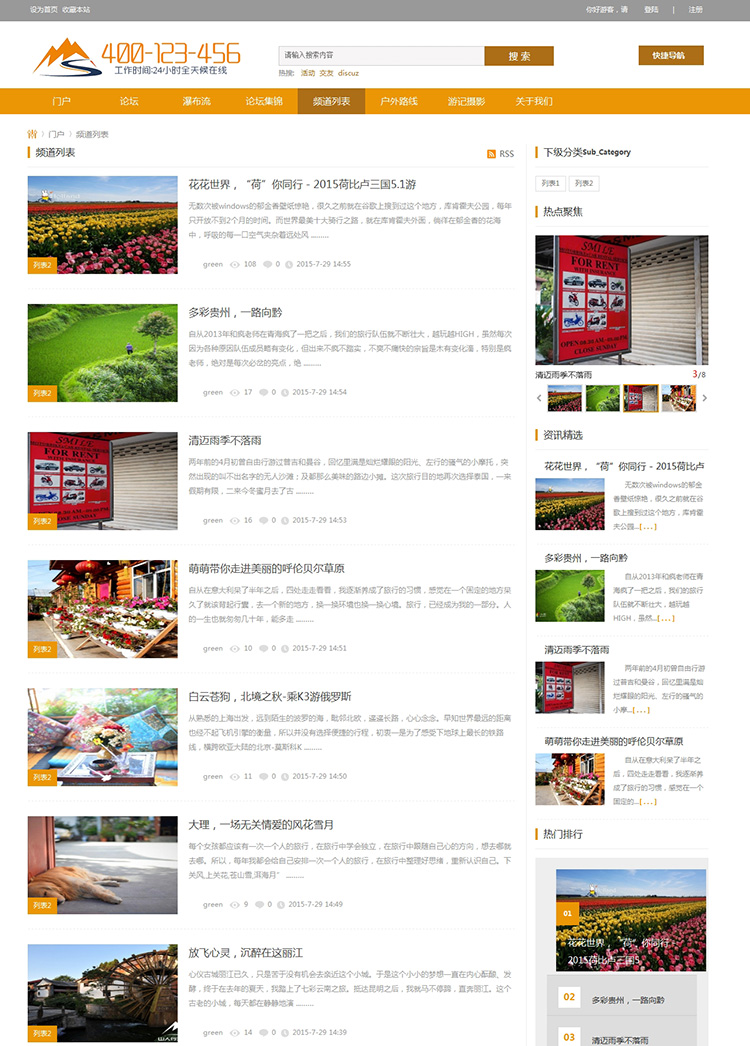Image resolution: width=750 pixels, height=1046 pixels.
Task: Open the 户外路线 nav tab
Action: point(399,101)
